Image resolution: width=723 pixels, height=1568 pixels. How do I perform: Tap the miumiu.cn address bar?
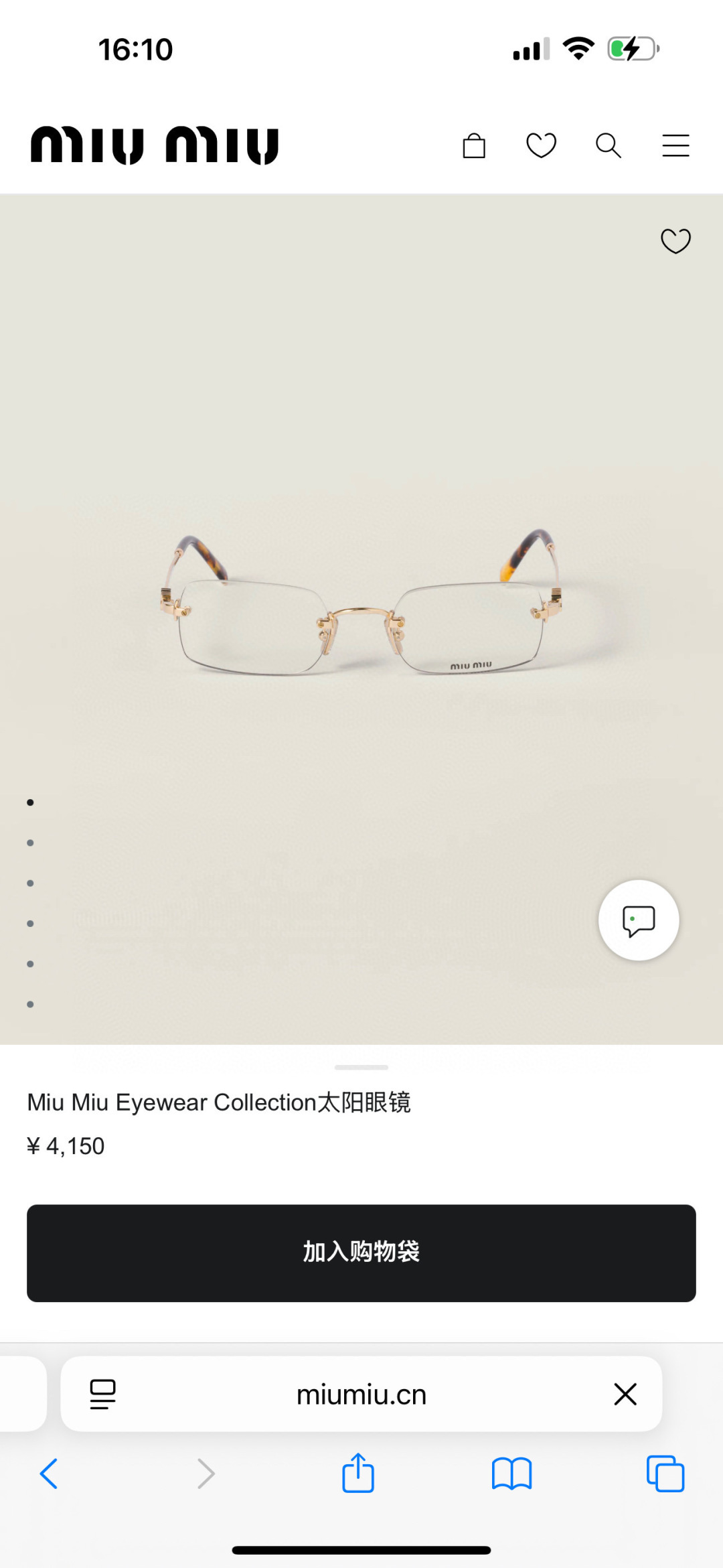pos(361,1395)
